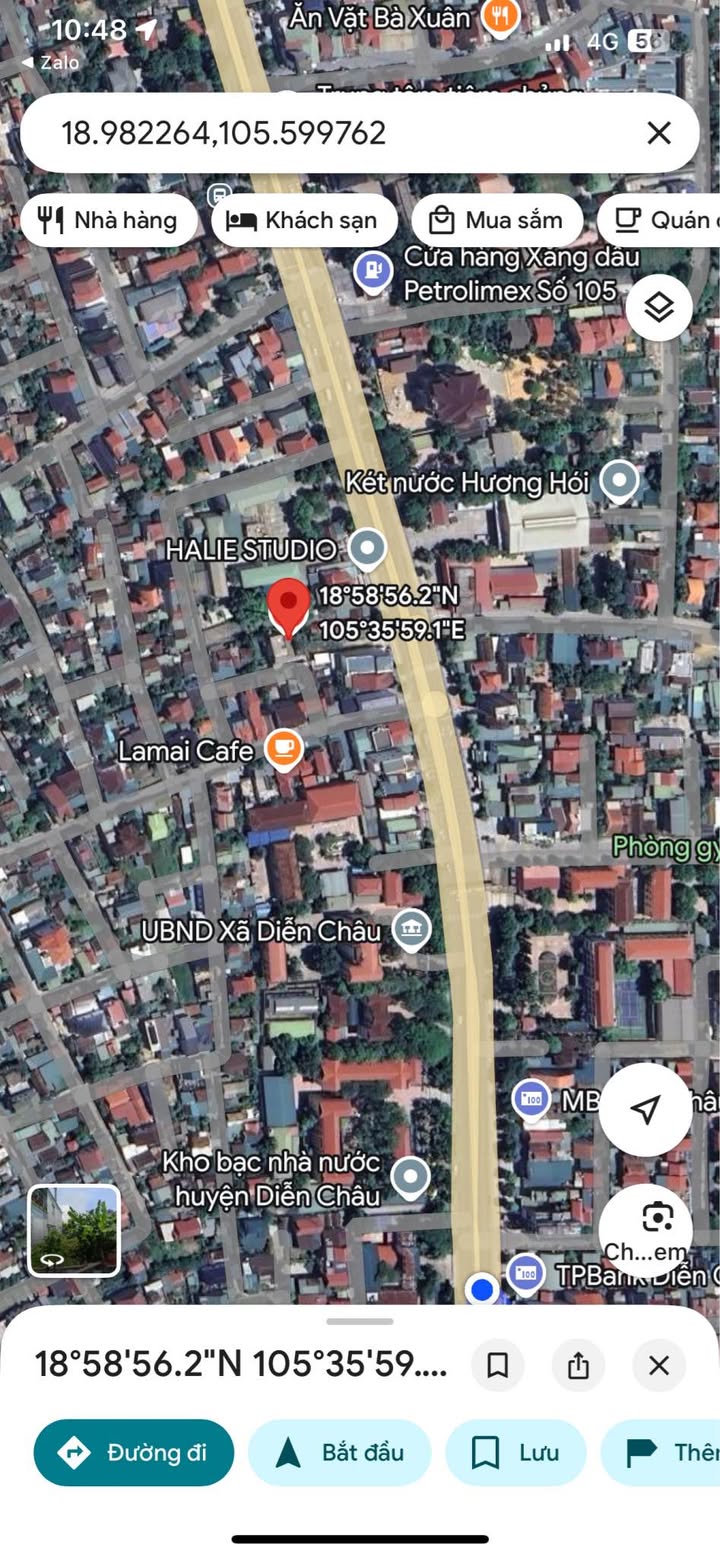Open the Lamai Cafe marker

(x=283, y=749)
